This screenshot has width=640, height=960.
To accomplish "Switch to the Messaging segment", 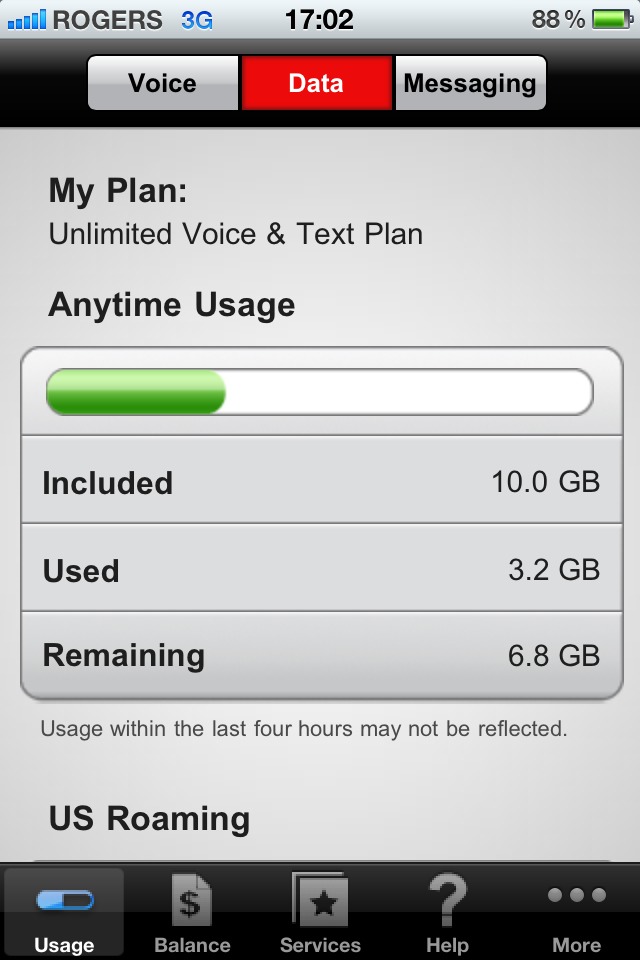I will pyautogui.click(x=470, y=83).
